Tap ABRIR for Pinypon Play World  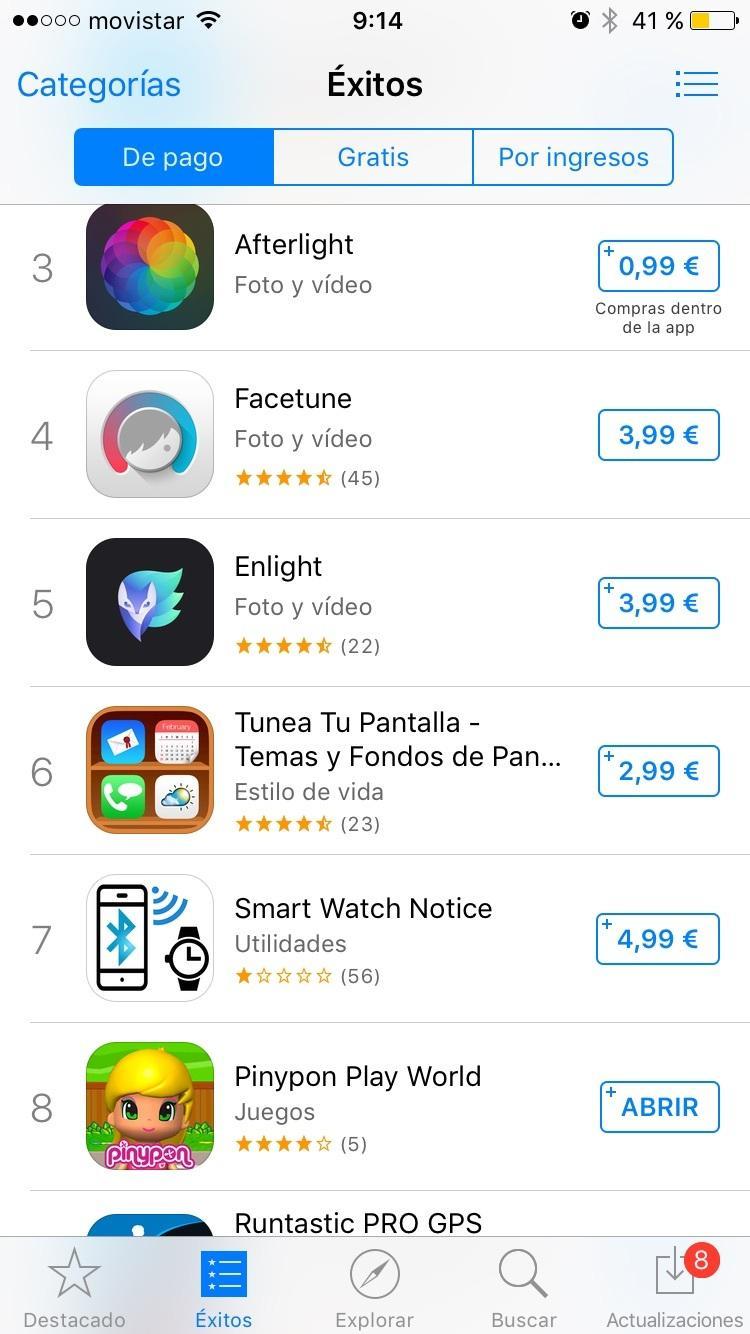pyautogui.click(x=659, y=1107)
